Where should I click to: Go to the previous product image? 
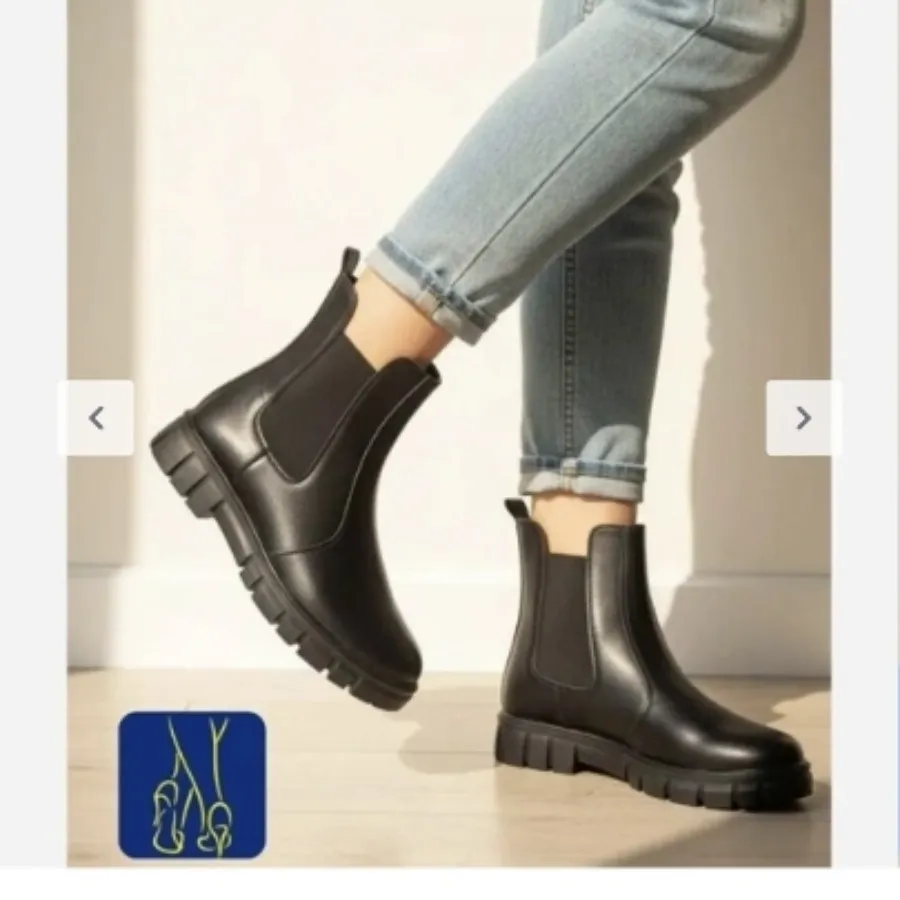tap(97, 418)
